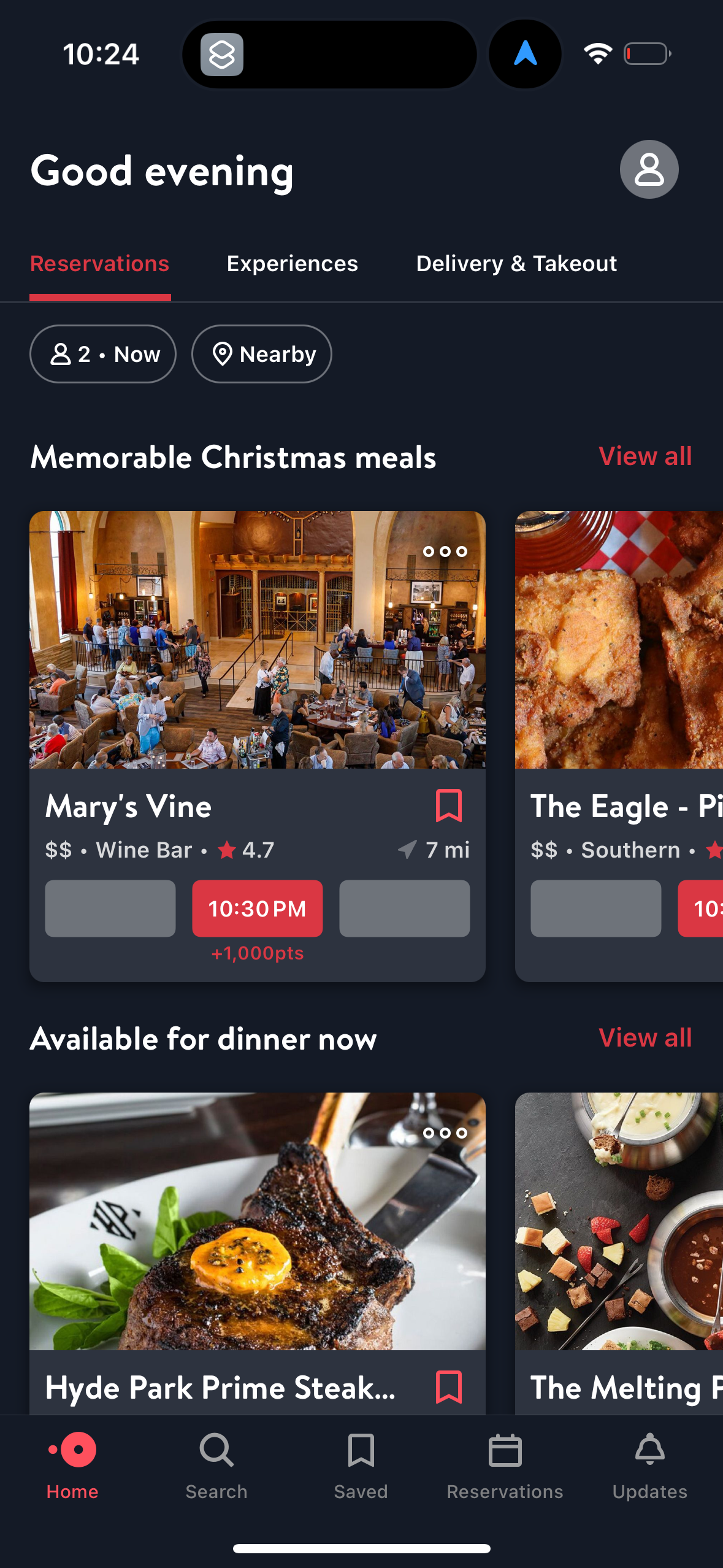View all restaurants available for dinner now
723x1568 pixels.
(x=645, y=1038)
